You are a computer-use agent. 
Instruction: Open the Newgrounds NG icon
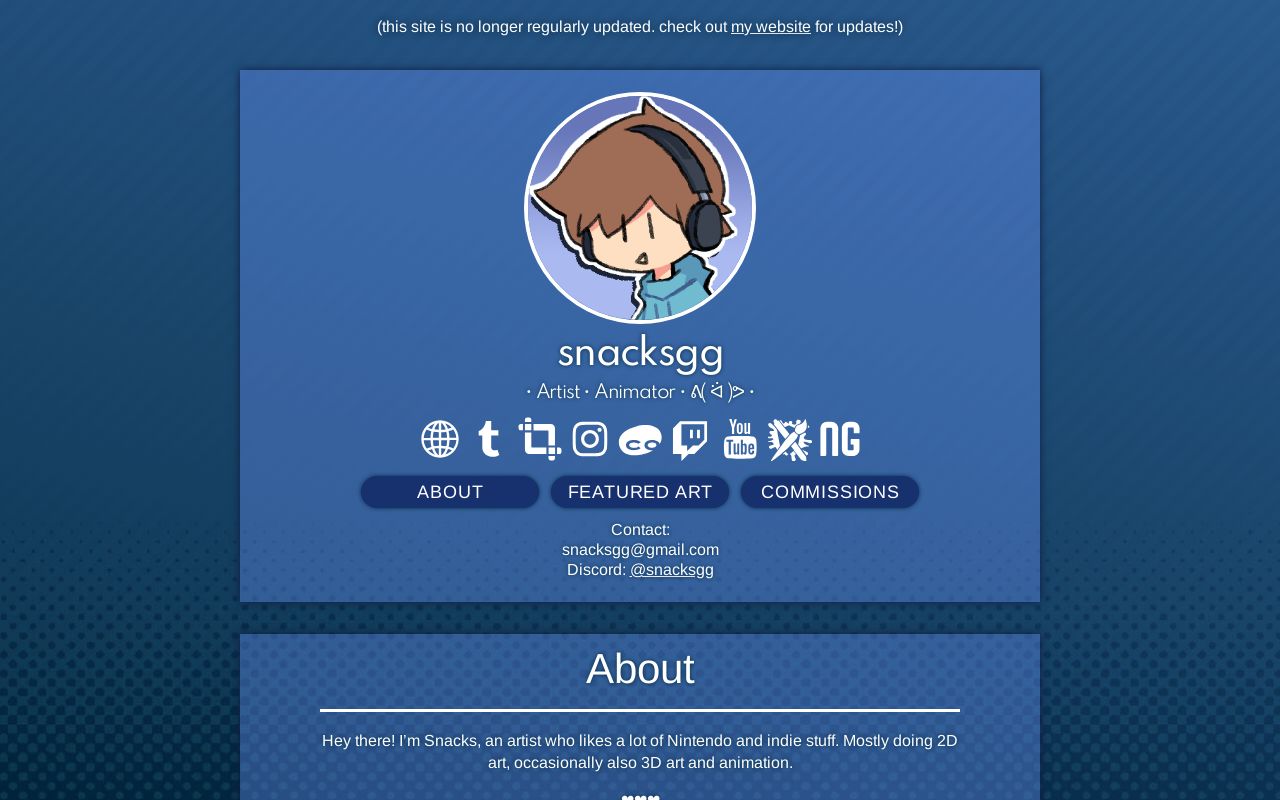tap(840, 439)
